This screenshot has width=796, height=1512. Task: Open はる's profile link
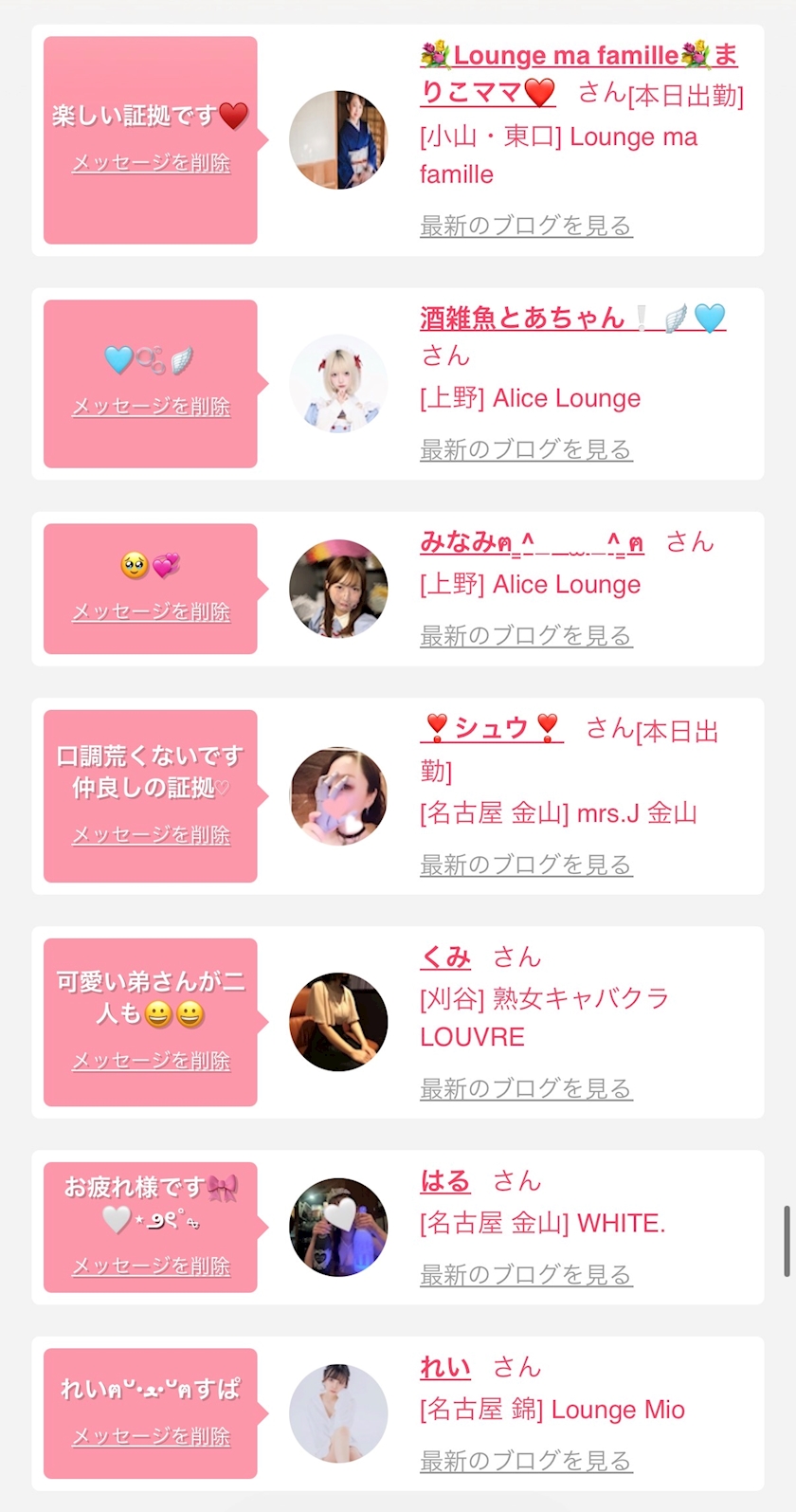pyautogui.click(x=445, y=1180)
